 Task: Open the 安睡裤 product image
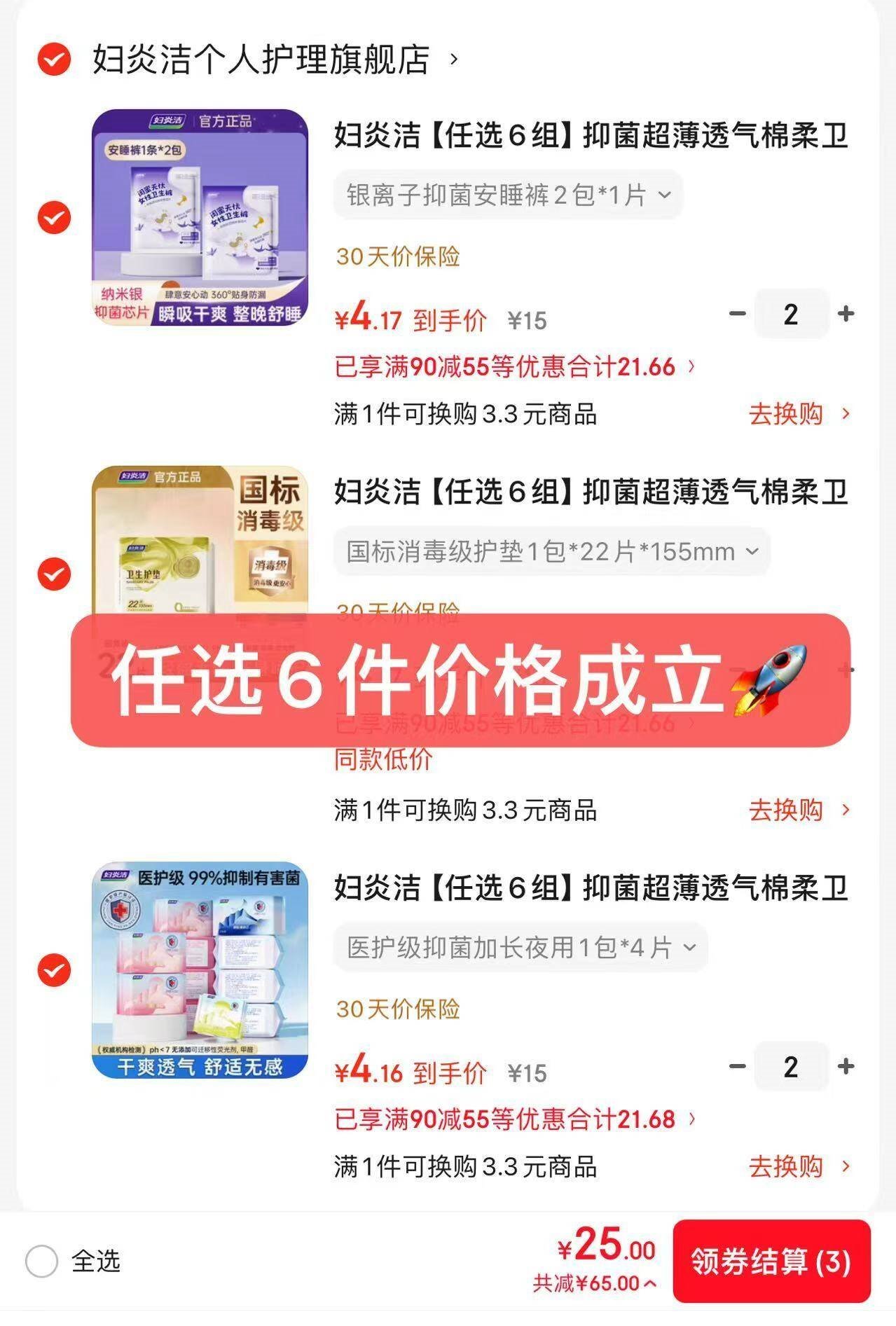click(x=200, y=217)
